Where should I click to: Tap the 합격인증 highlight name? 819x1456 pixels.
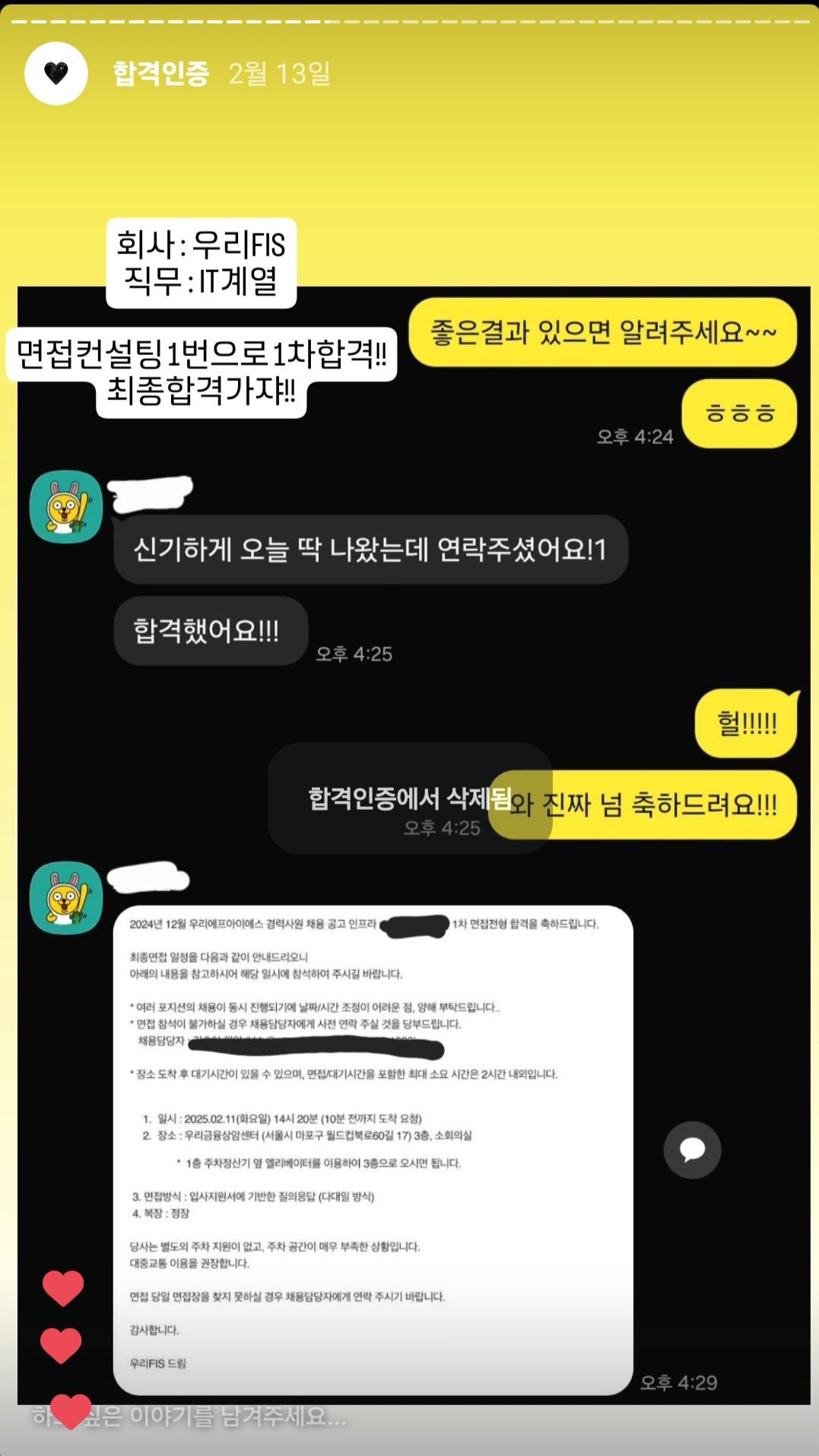(x=160, y=74)
